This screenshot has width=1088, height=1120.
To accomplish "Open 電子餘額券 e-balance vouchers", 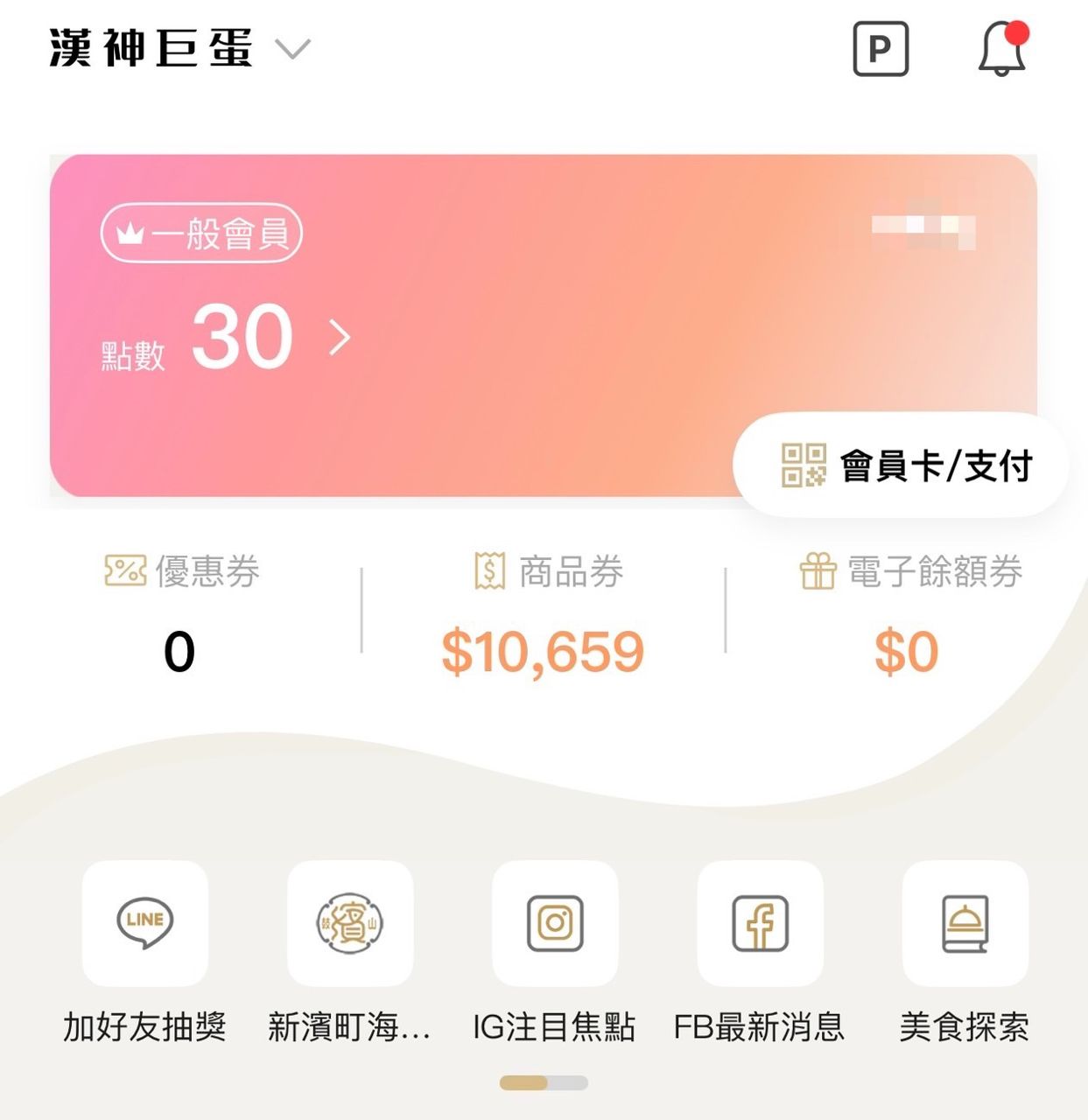I will [908, 614].
